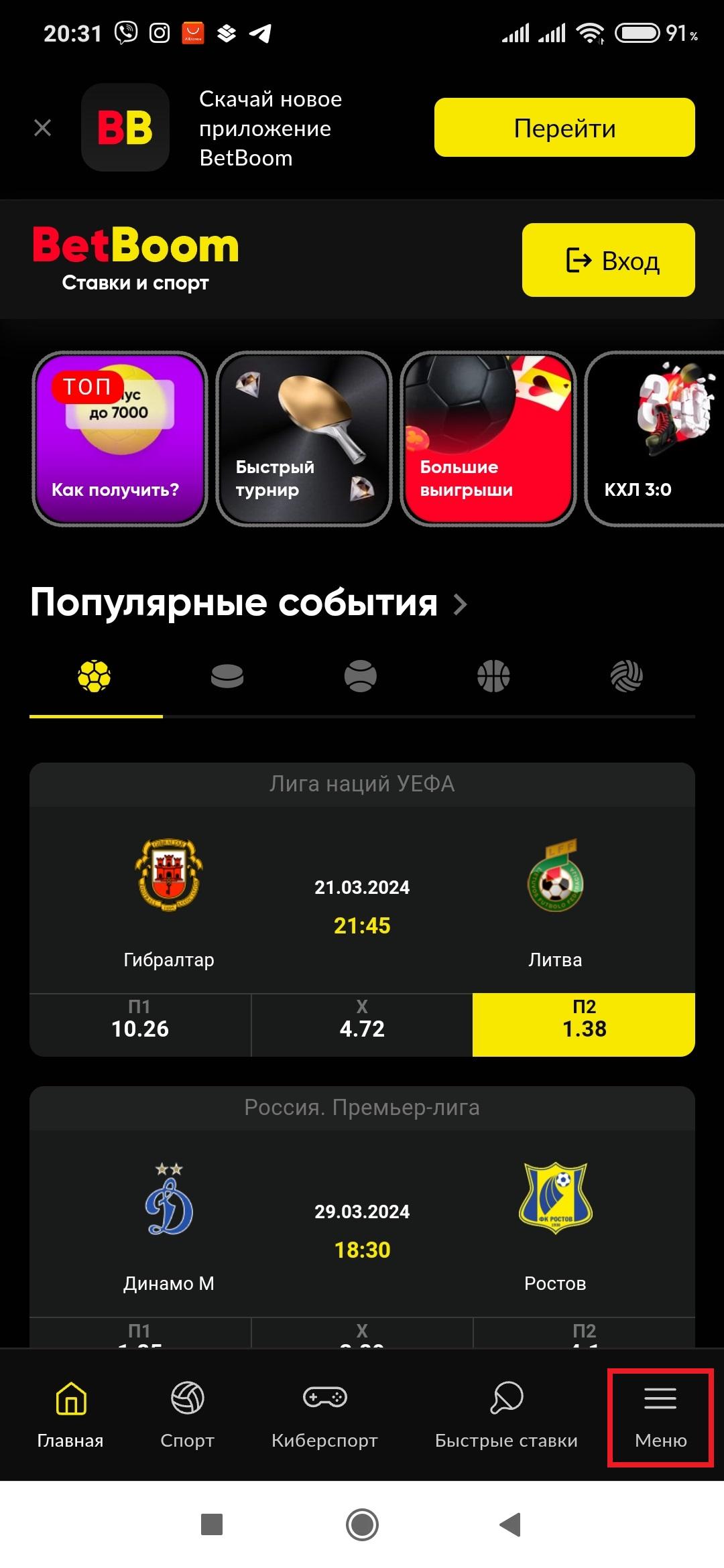Tap the Перейти button
Viewport: 724px width, 1568px height.
click(564, 127)
